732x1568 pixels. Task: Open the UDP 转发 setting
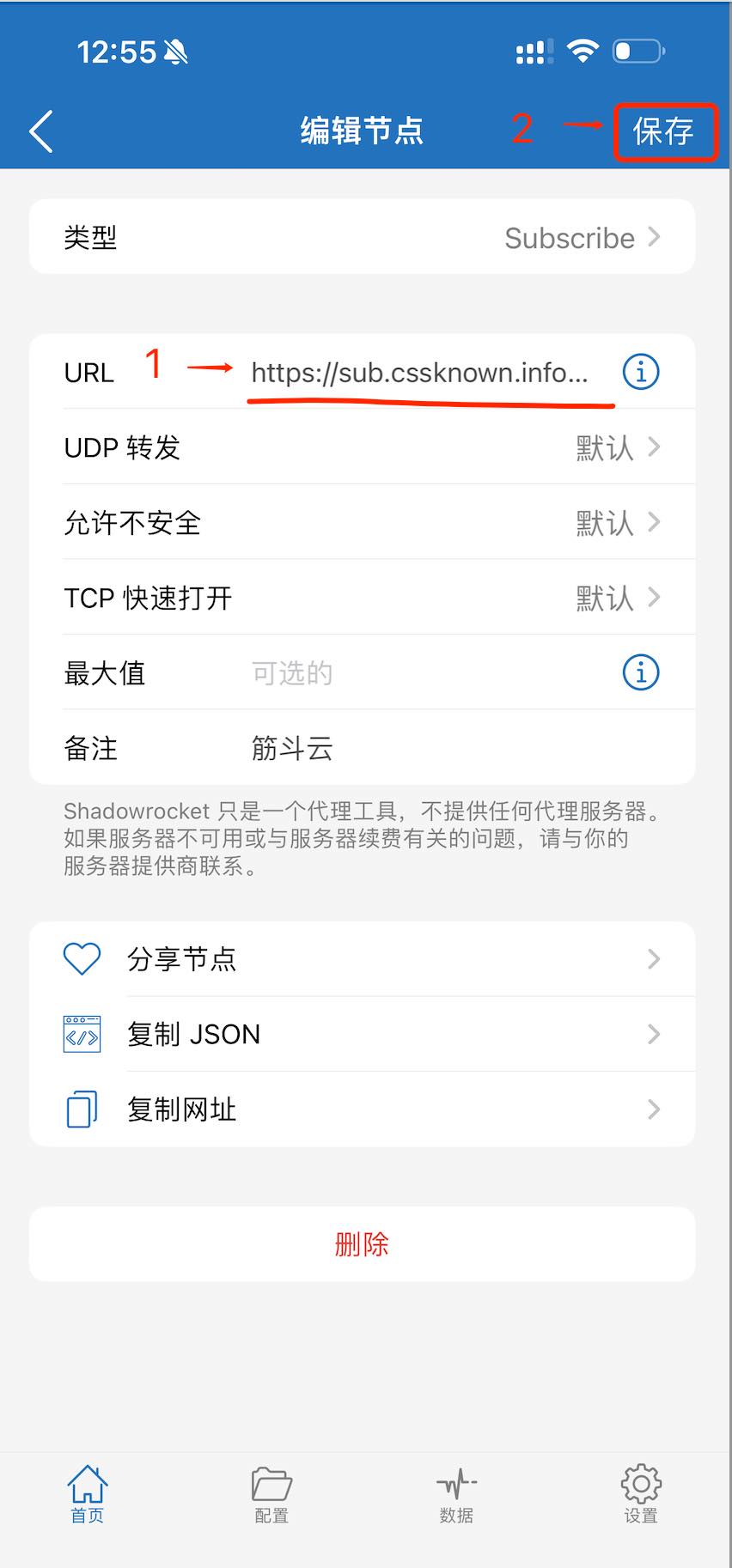[362, 447]
